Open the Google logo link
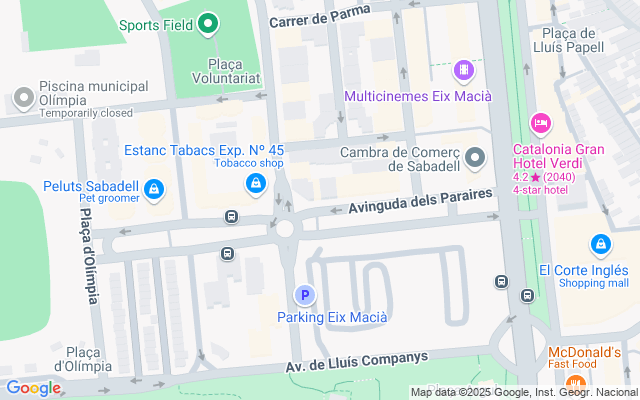Image resolution: width=640 pixels, height=400 pixels. tap(33, 388)
